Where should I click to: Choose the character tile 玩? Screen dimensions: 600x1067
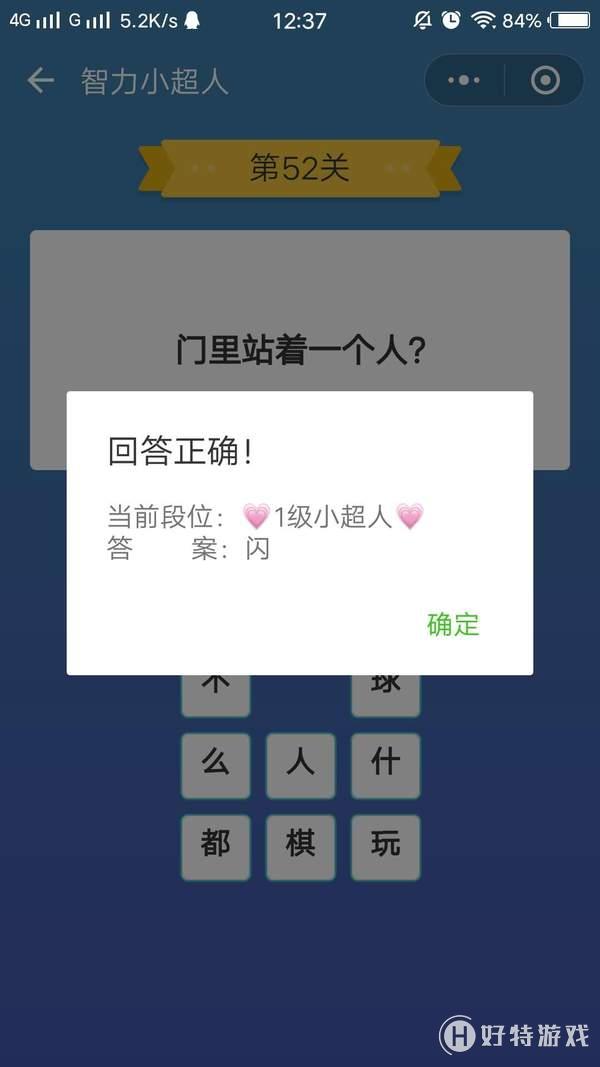[x=385, y=846]
